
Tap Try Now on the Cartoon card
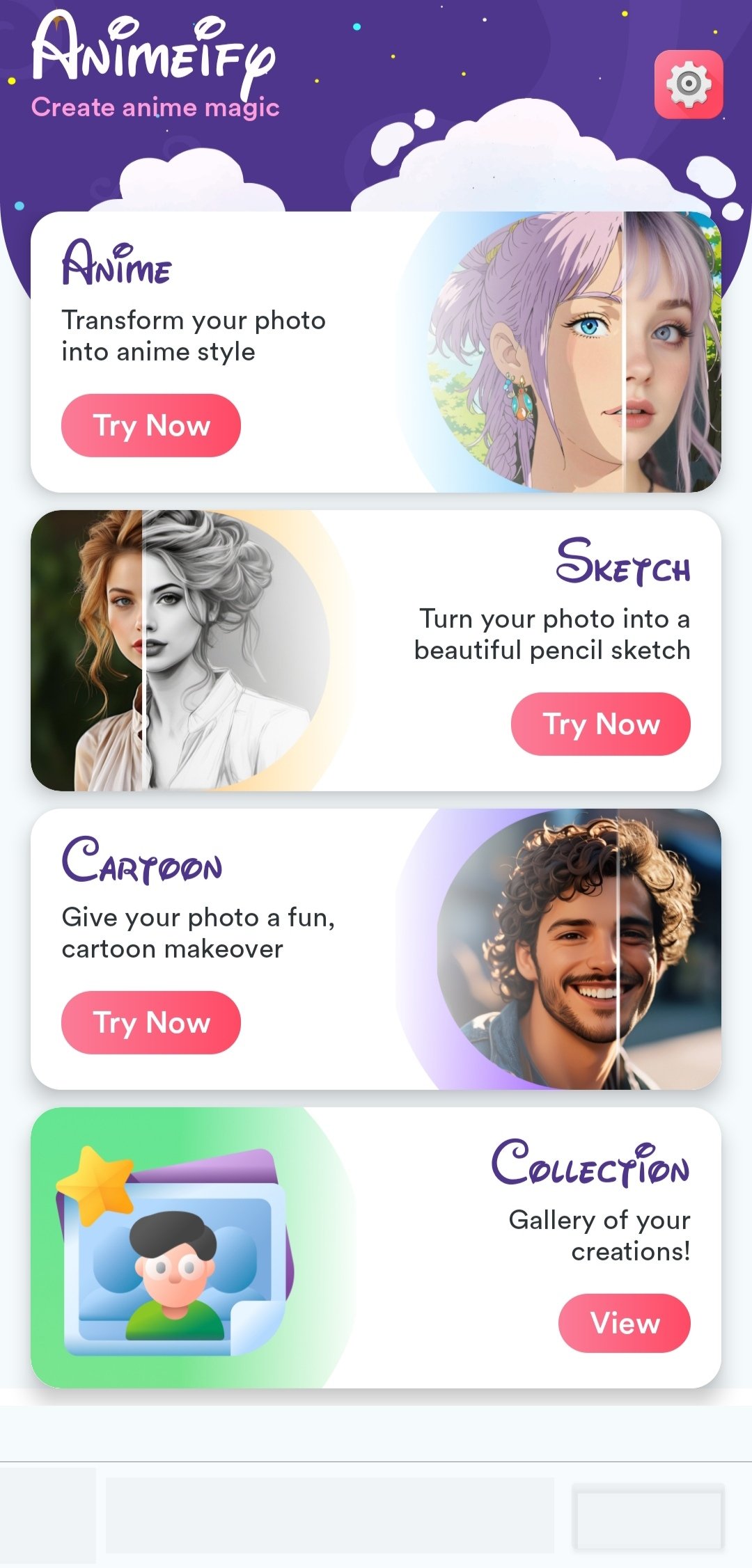point(151,1022)
